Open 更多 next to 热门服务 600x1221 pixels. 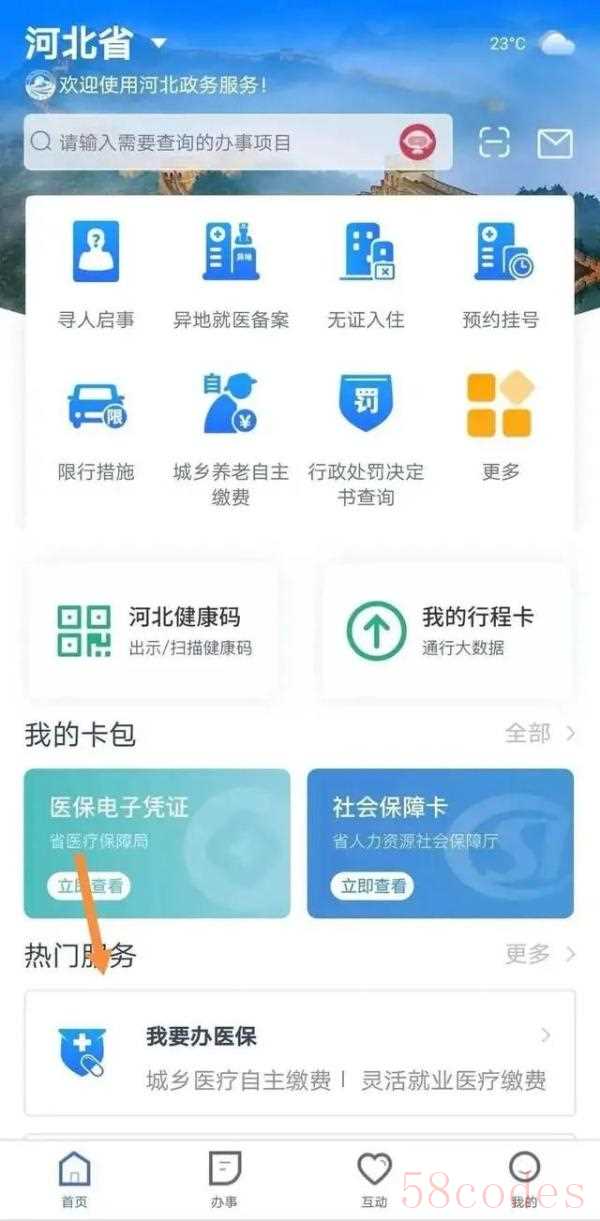(x=539, y=954)
